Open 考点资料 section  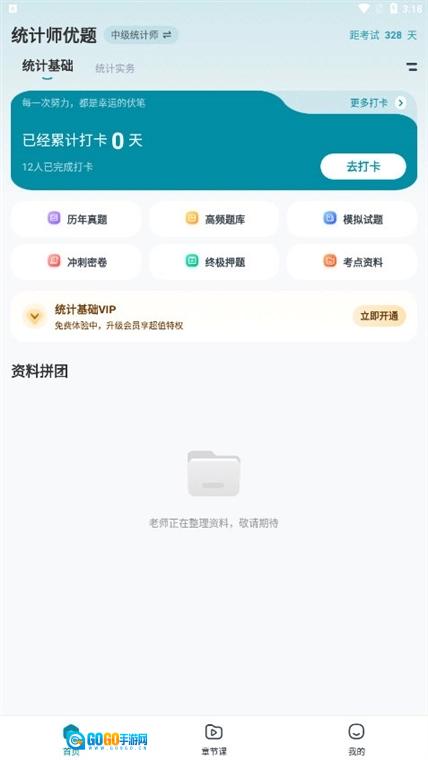(x=352, y=262)
